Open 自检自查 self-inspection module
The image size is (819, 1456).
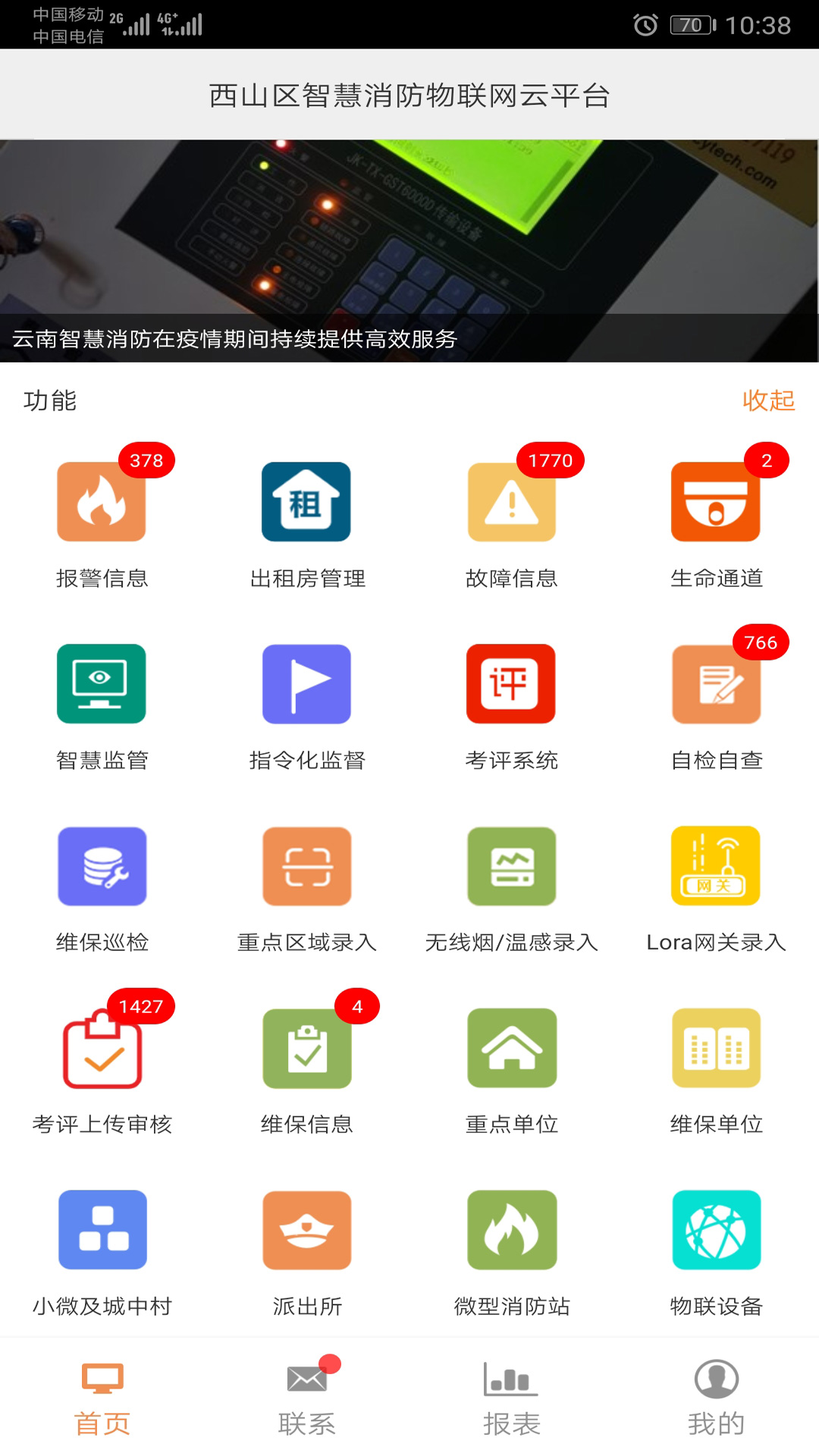[x=717, y=682]
